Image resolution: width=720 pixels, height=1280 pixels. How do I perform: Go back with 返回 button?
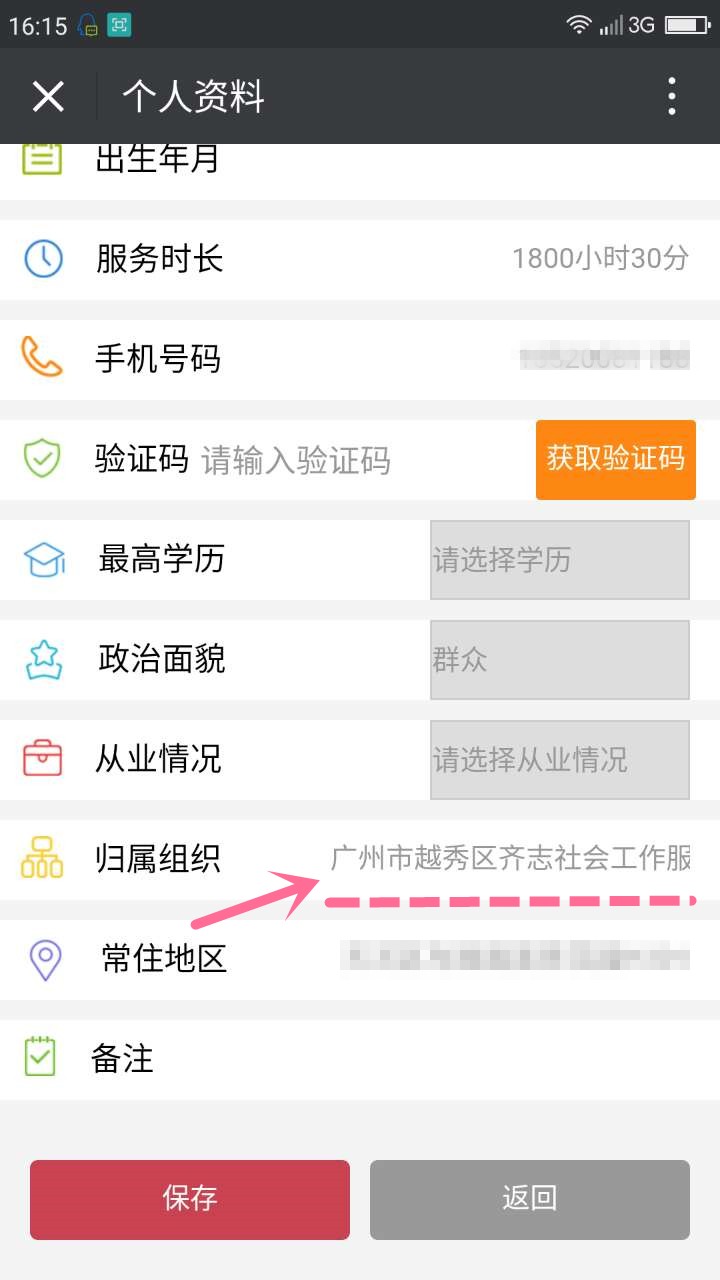click(x=529, y=1199)
